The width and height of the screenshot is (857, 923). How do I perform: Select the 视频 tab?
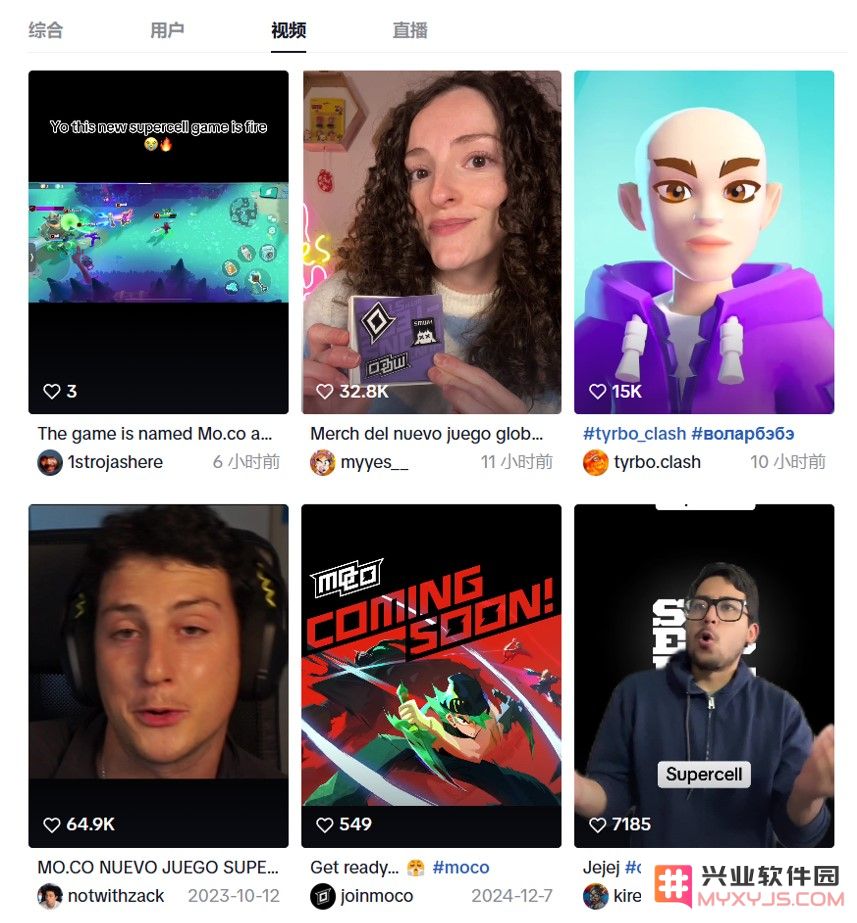[288, 30]
